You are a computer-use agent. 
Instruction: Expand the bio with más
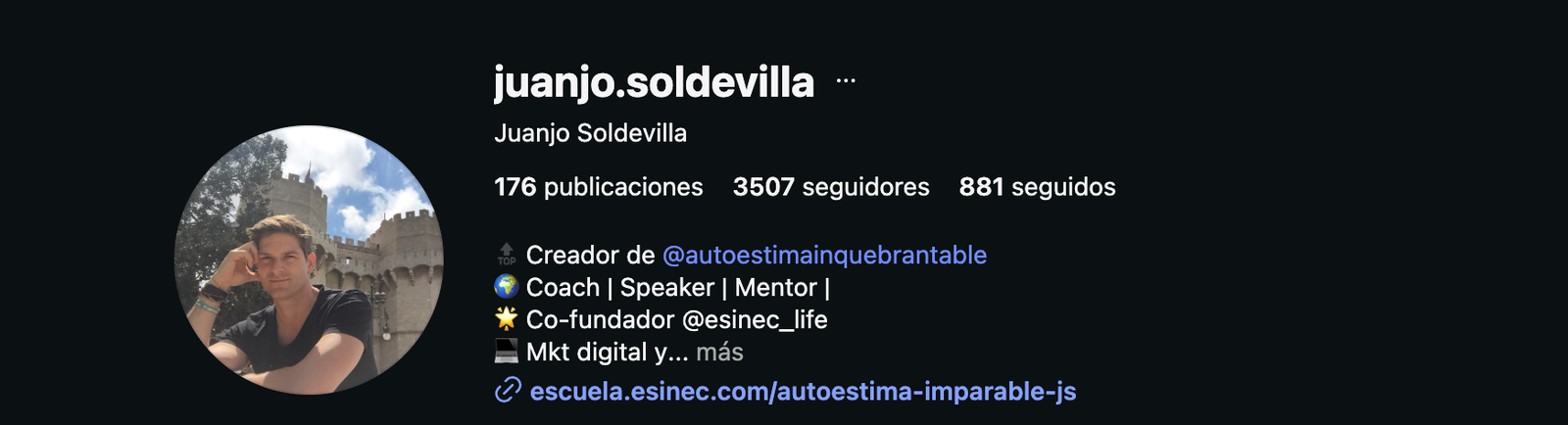pos(719,352)
